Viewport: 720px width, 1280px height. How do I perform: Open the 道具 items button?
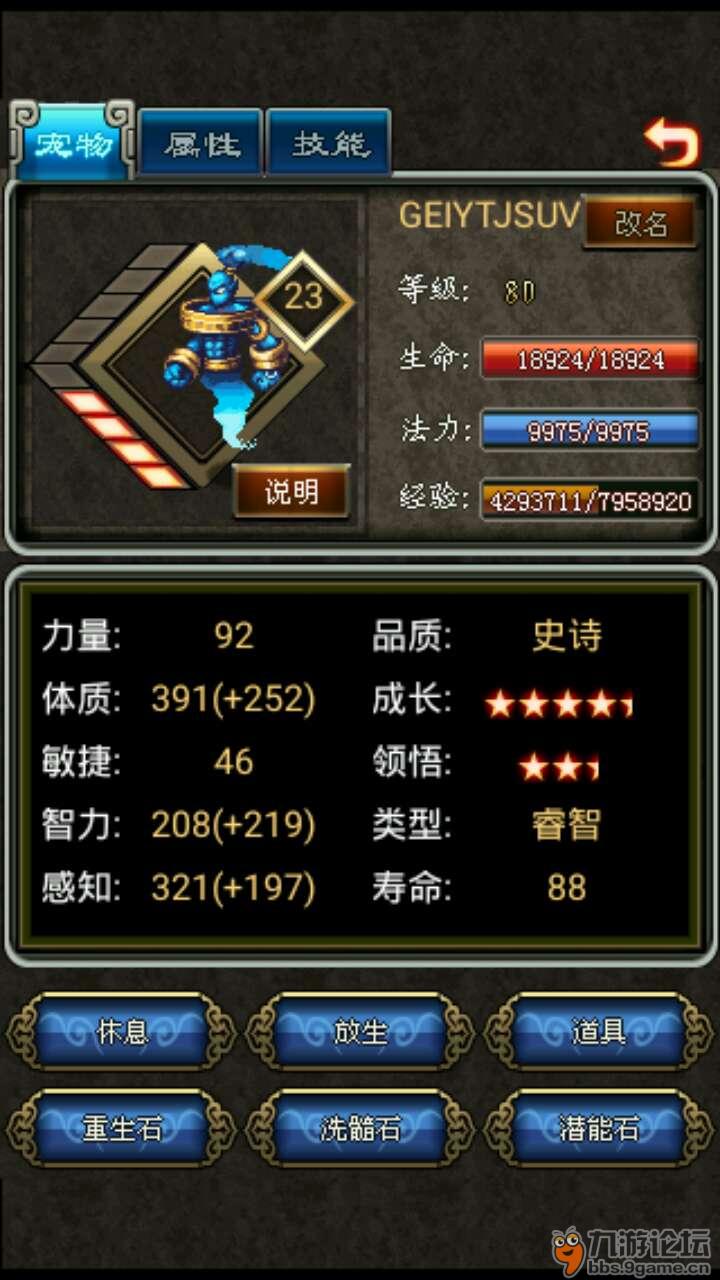tap(598, 1031)
